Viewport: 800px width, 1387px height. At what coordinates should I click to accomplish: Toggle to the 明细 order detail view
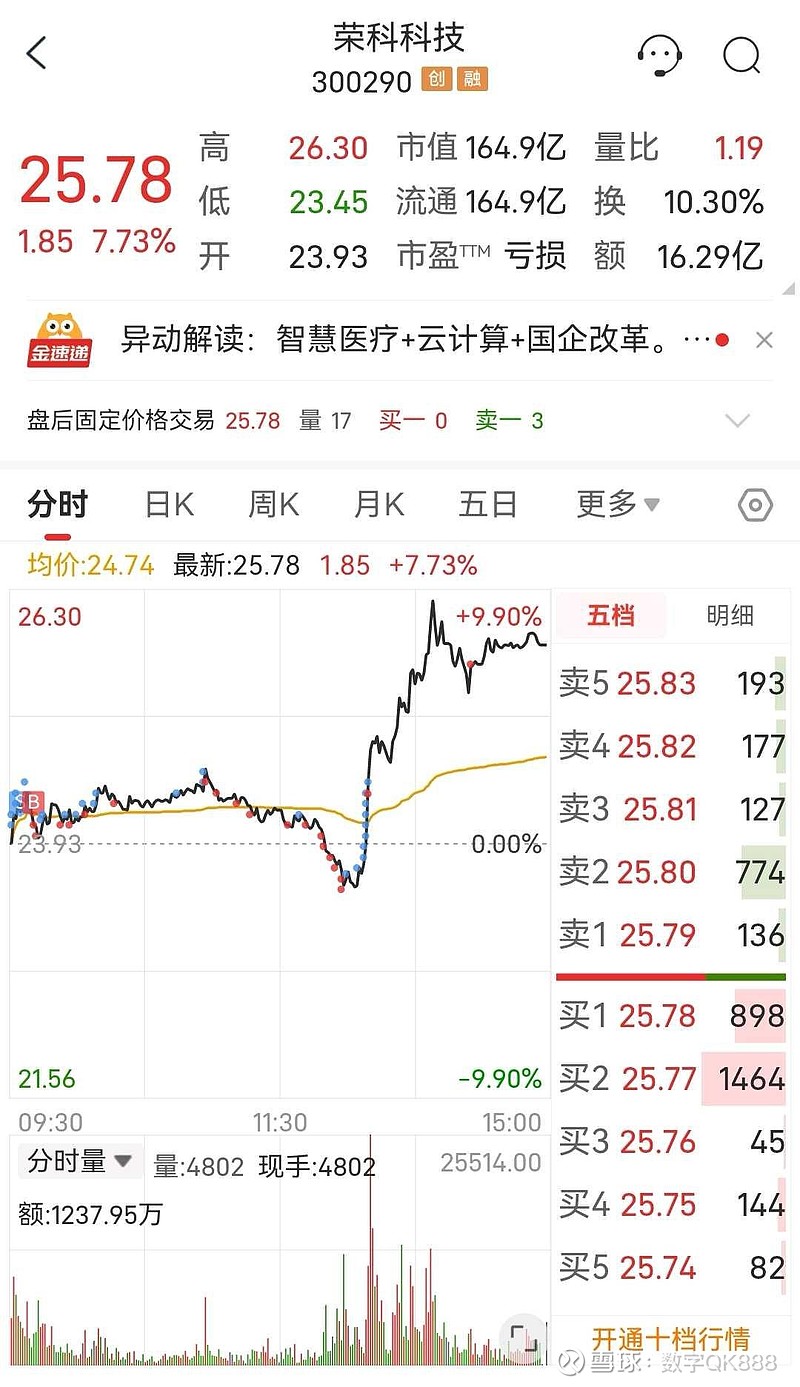click(x=732, y=617)
